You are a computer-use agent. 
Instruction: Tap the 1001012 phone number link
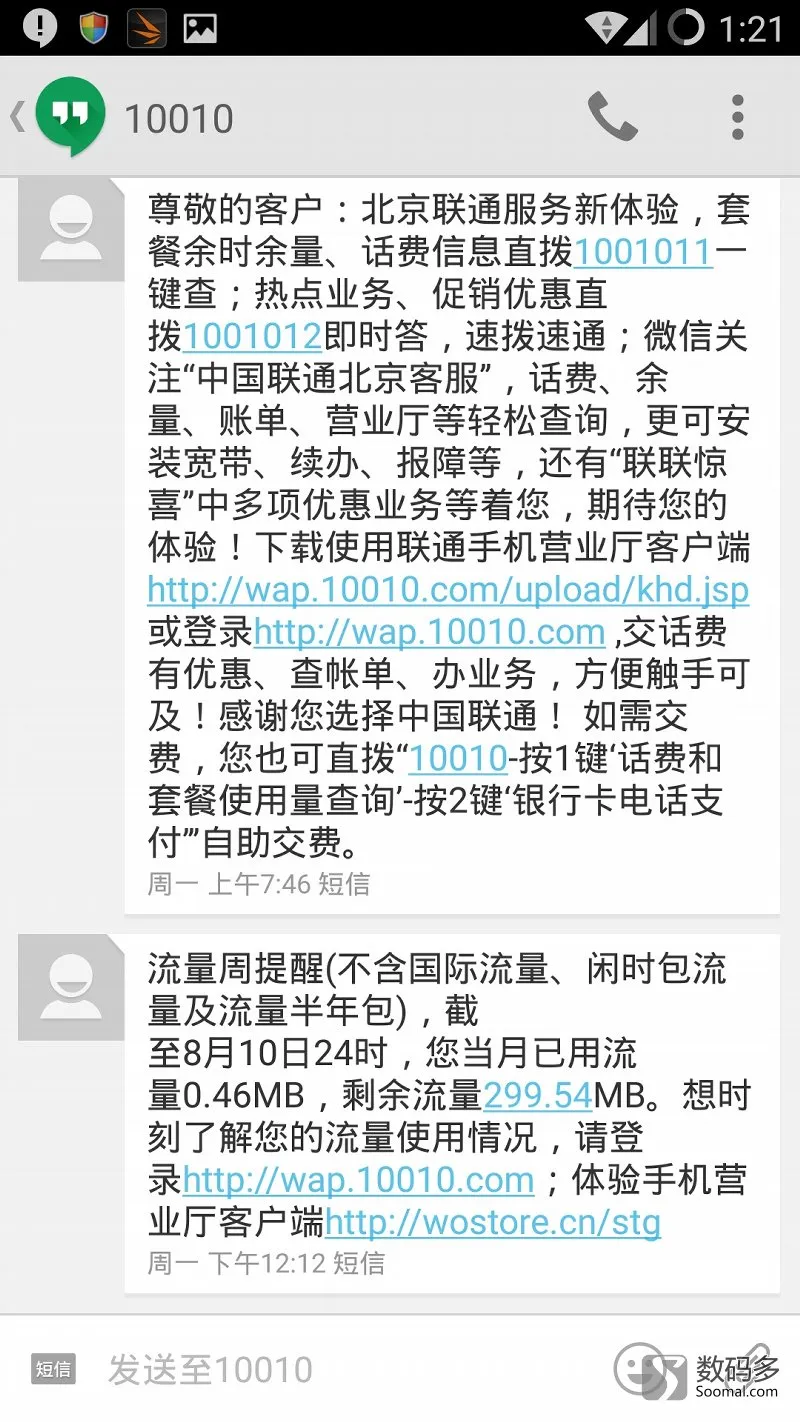pos(252,336)
